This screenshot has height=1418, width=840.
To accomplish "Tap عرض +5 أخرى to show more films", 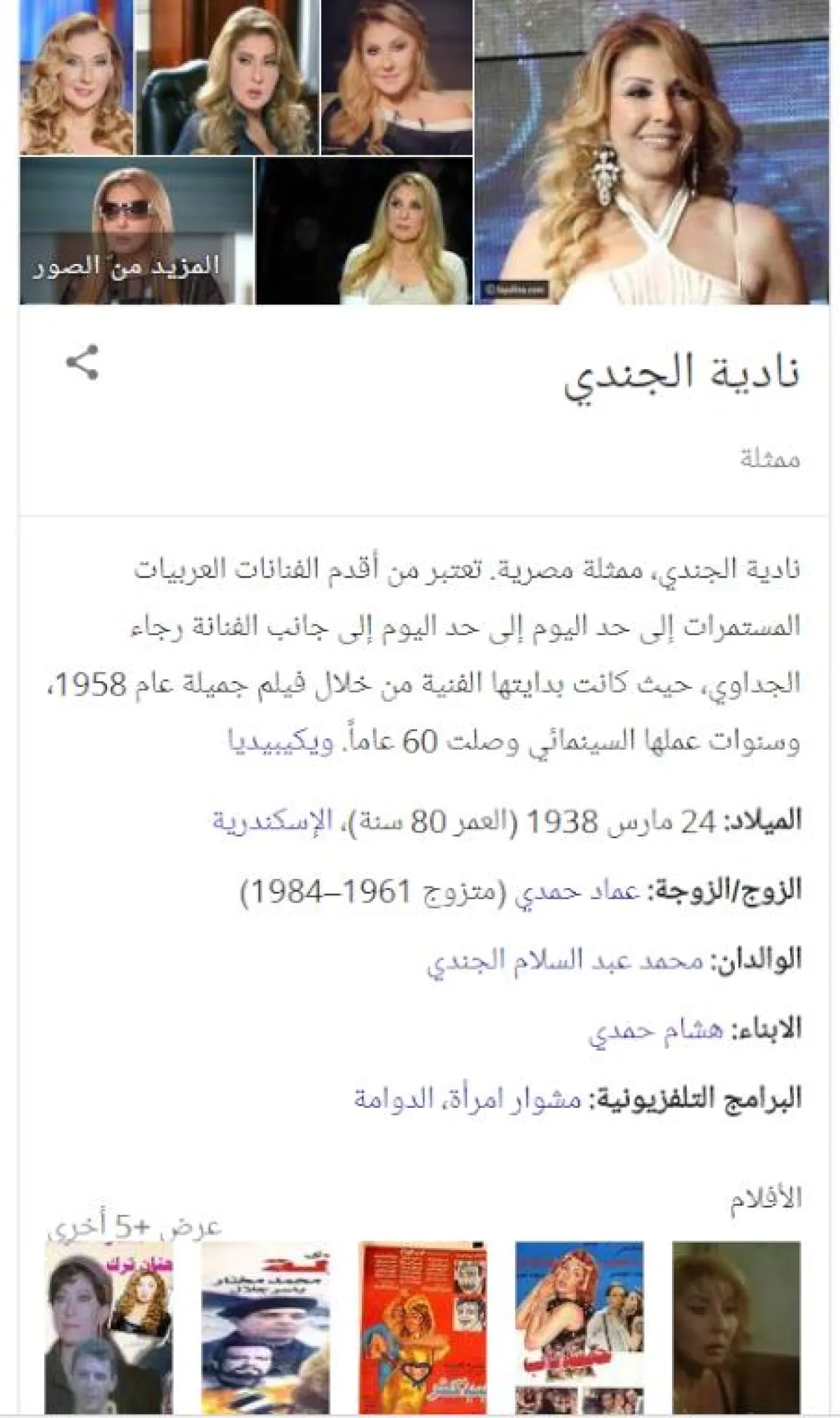I will pyautogui.click(x=133, y=1225).
